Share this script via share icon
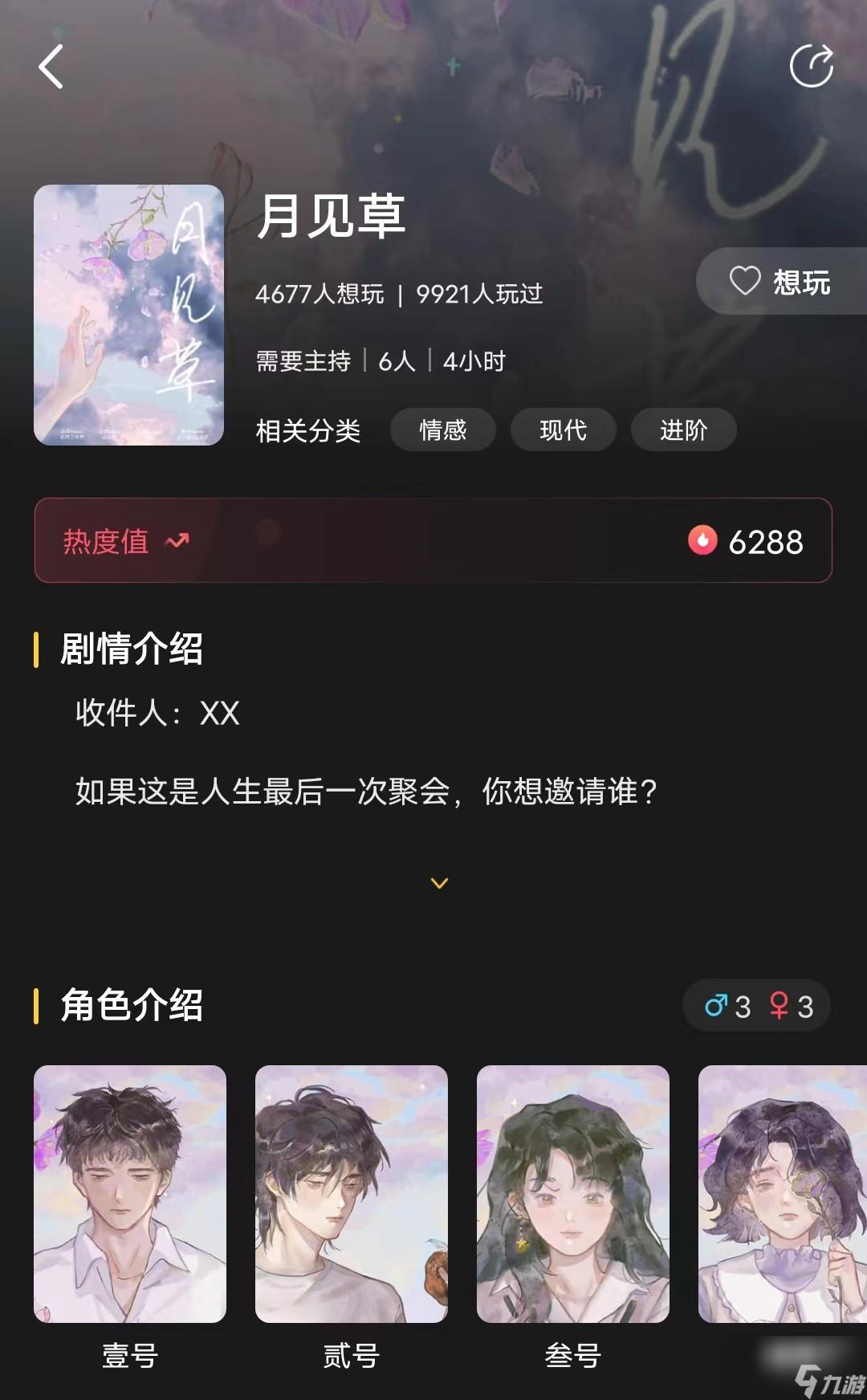 [x=812, y=66]
